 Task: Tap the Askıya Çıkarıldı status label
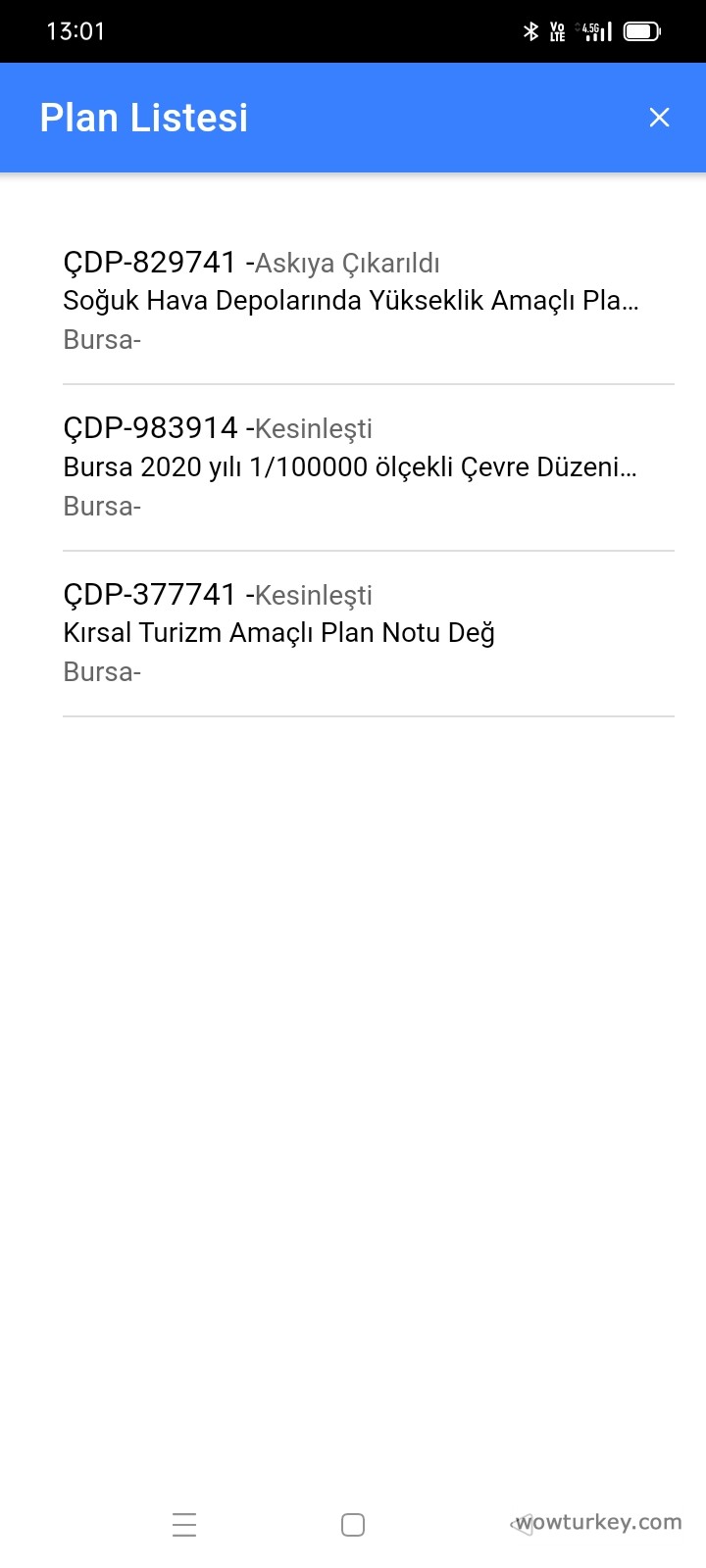click(x=346, y=264)
